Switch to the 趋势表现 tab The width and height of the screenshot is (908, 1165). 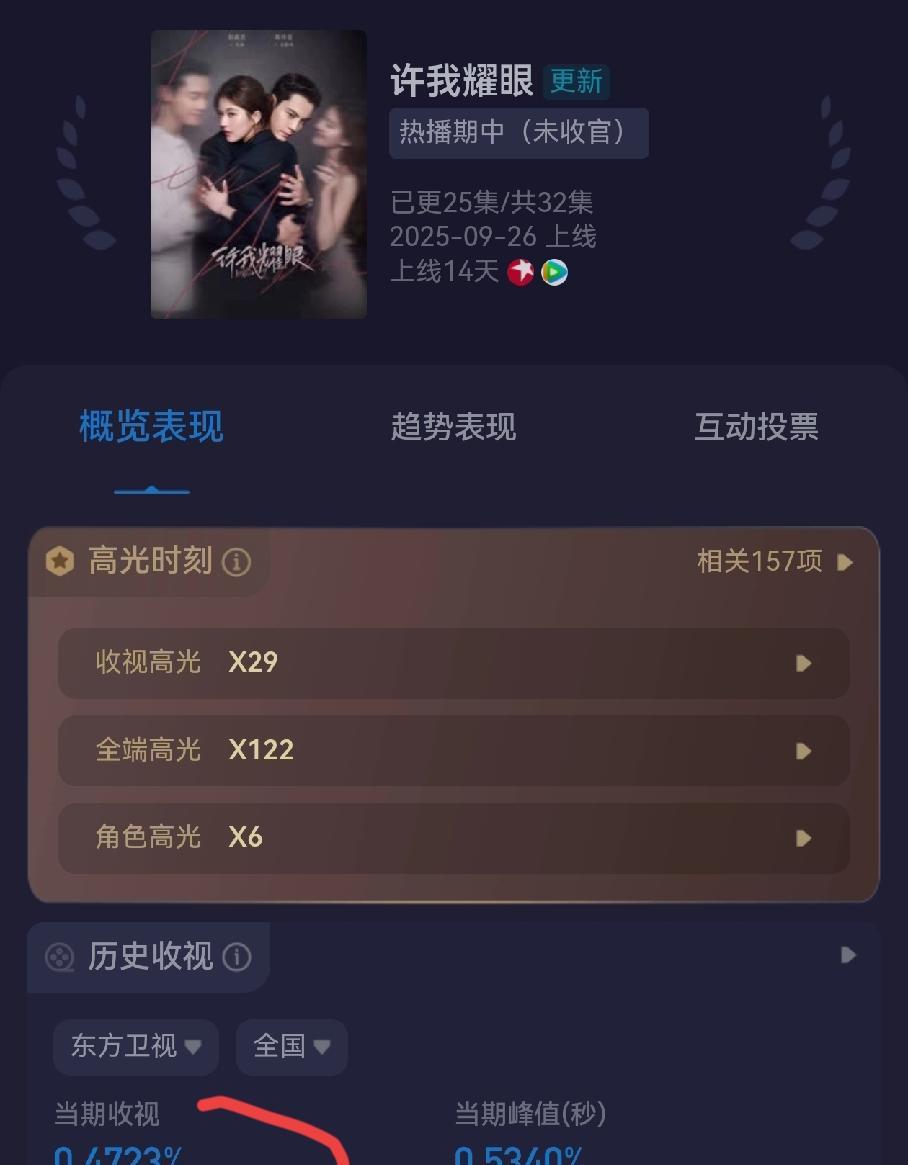tap(453, 427)
